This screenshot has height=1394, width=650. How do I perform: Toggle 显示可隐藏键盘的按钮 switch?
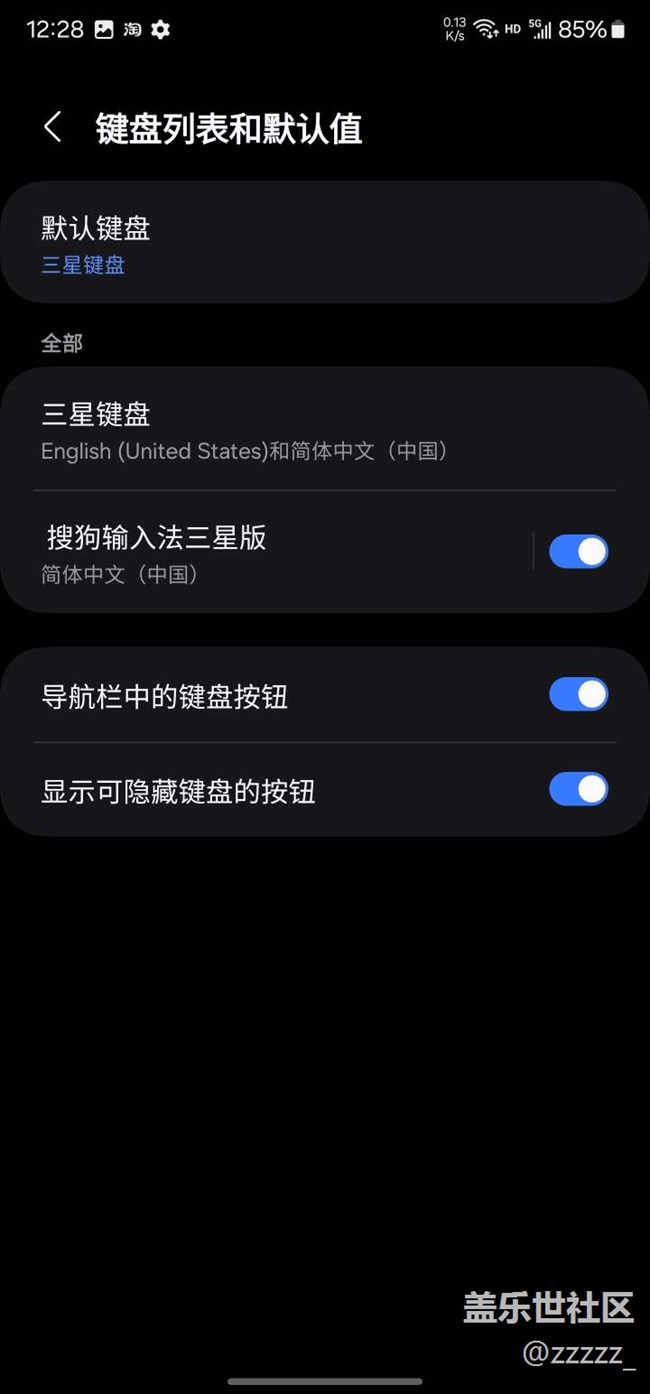pyautogui.click(x=578, y=789)
